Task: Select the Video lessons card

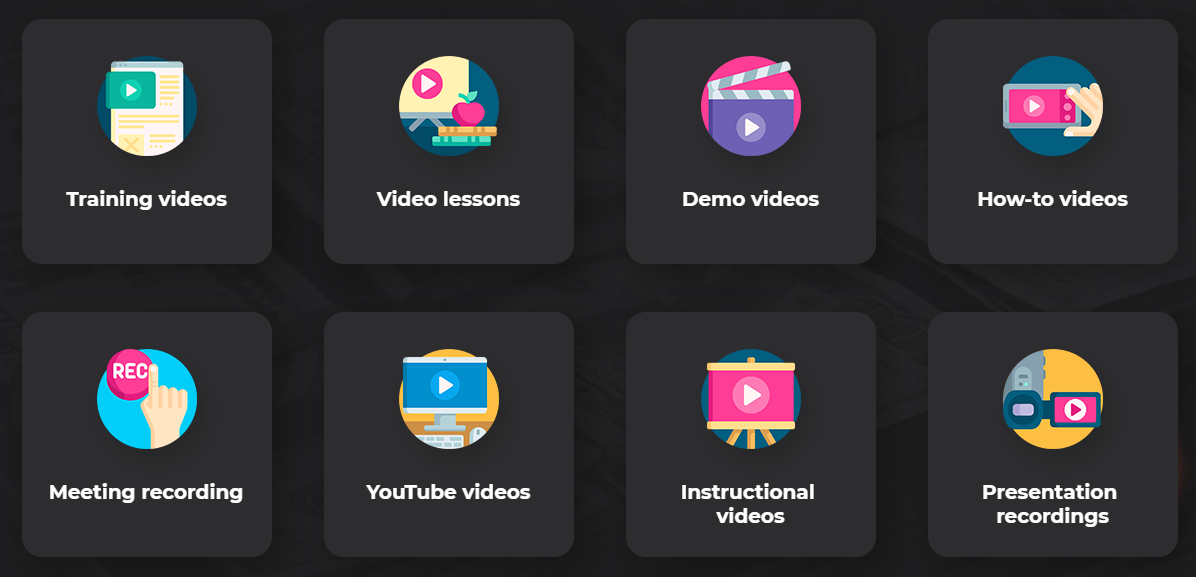Action: [449, 141]
